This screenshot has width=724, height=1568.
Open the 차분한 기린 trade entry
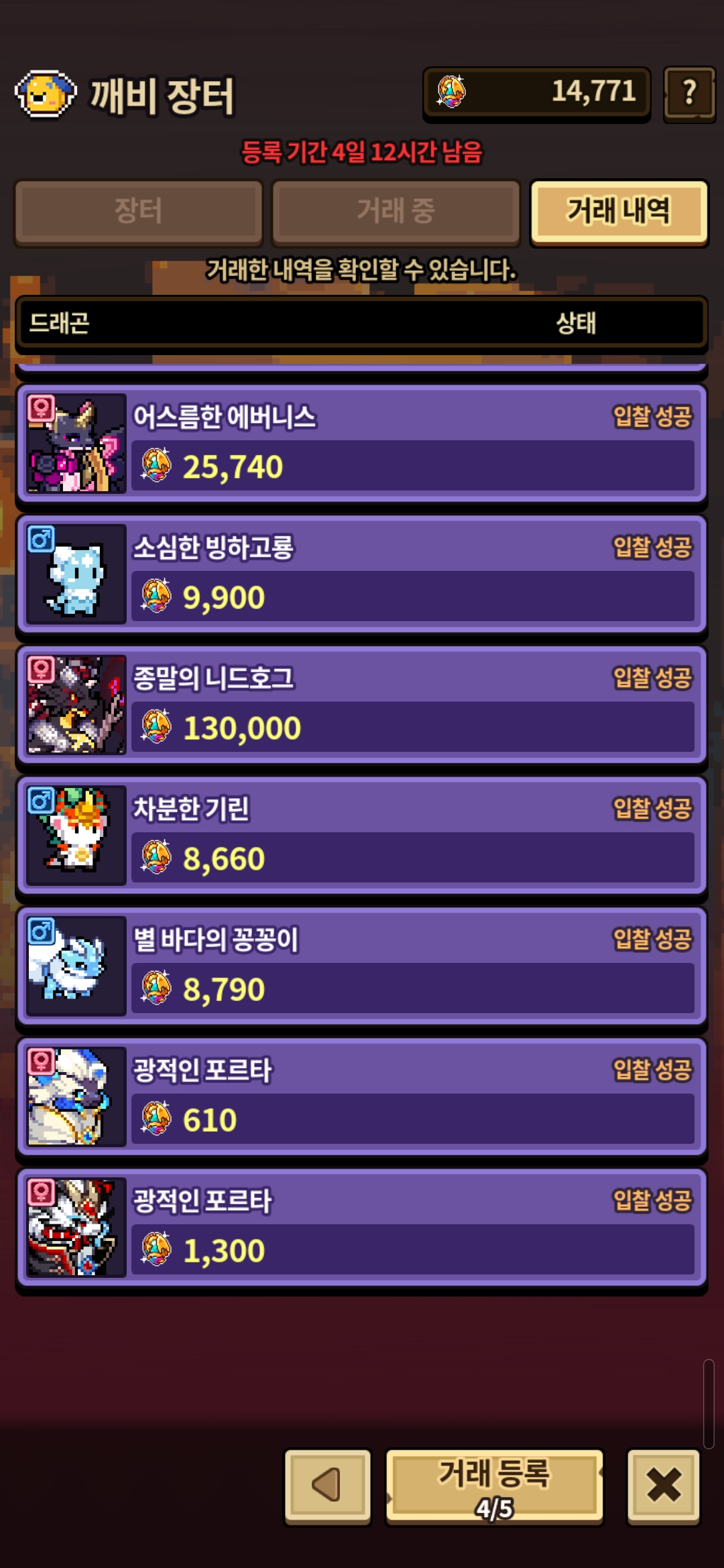click(x=362, y=836)
